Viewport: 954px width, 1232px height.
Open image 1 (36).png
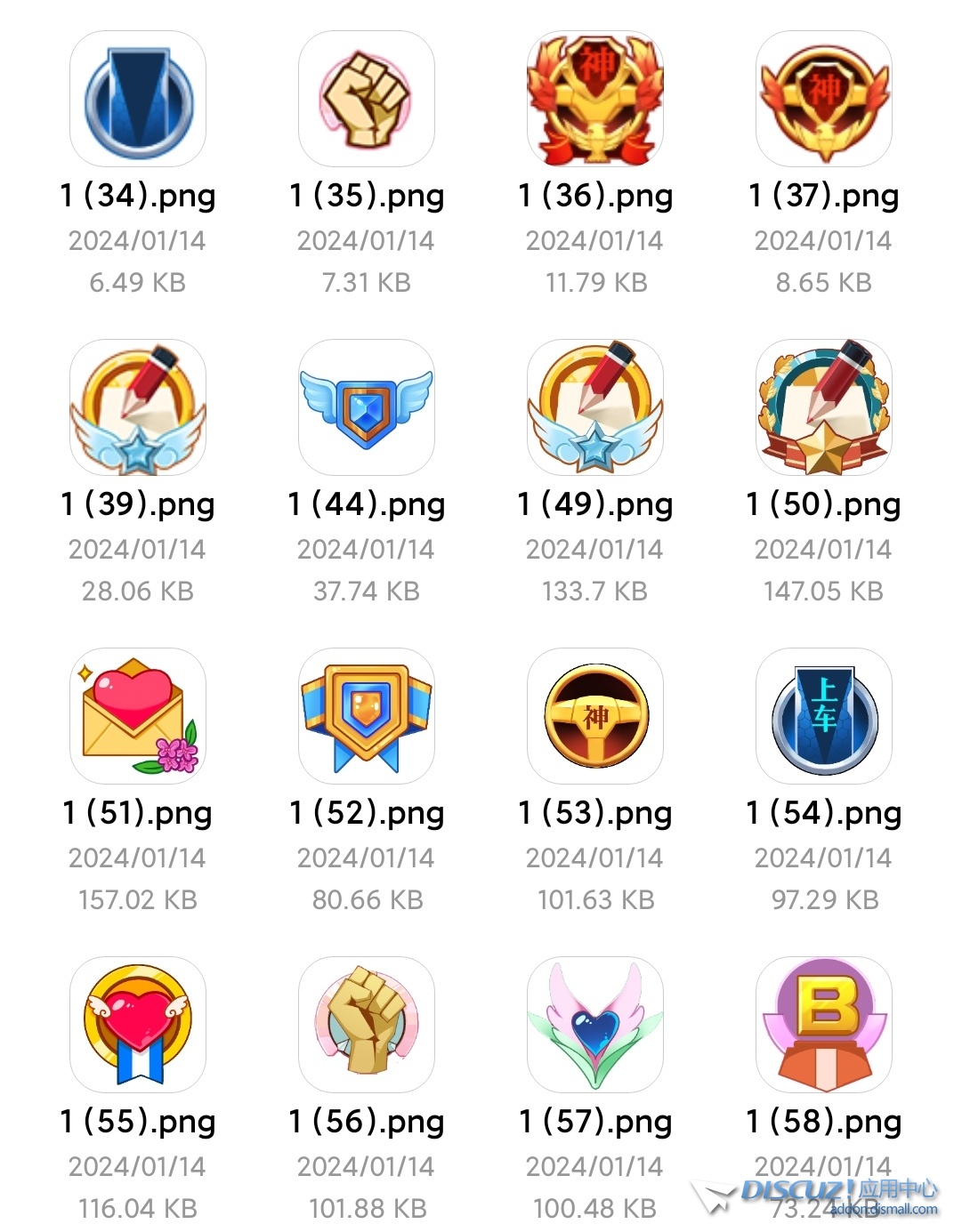click(x=595, y=99)
